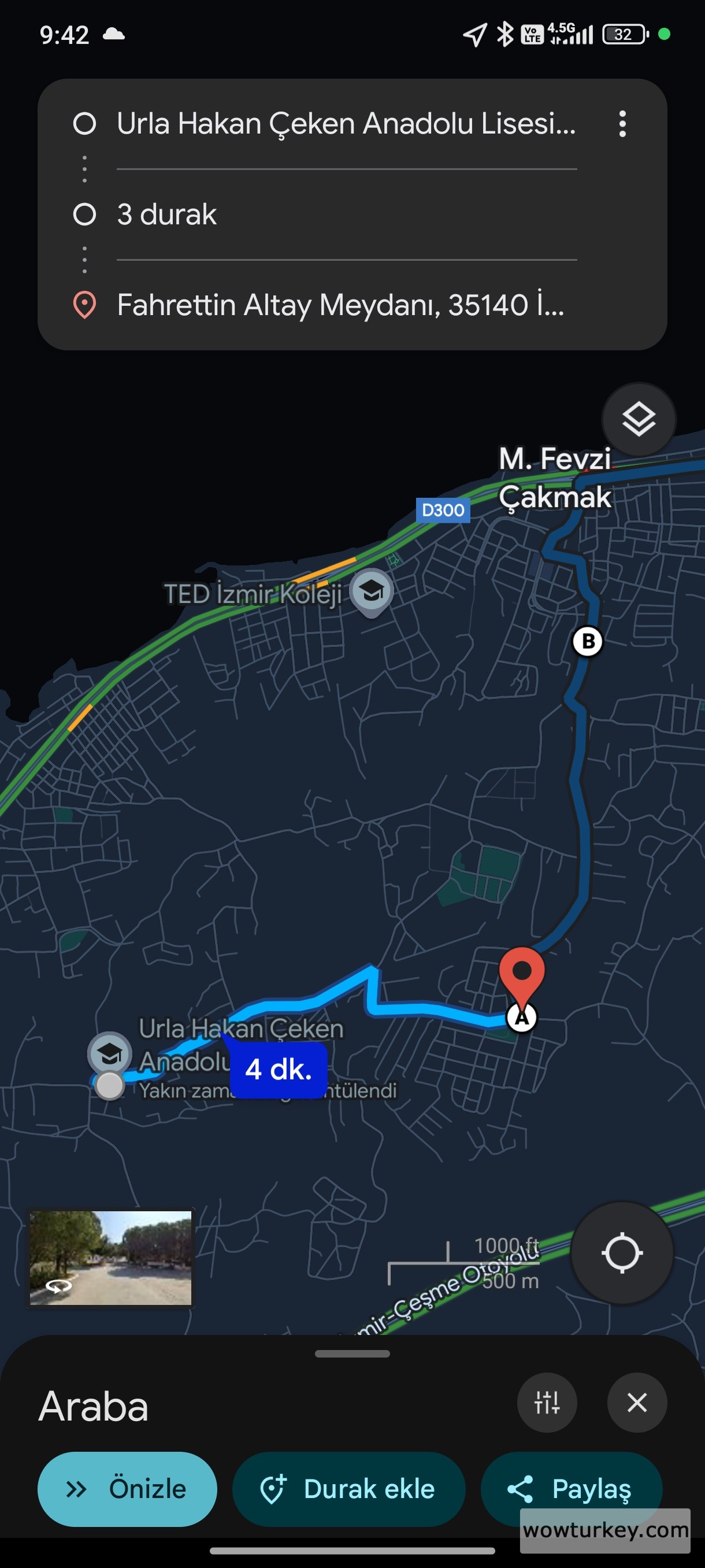
Task: Click the route options sliders icon
Action: pos(546,1403)
